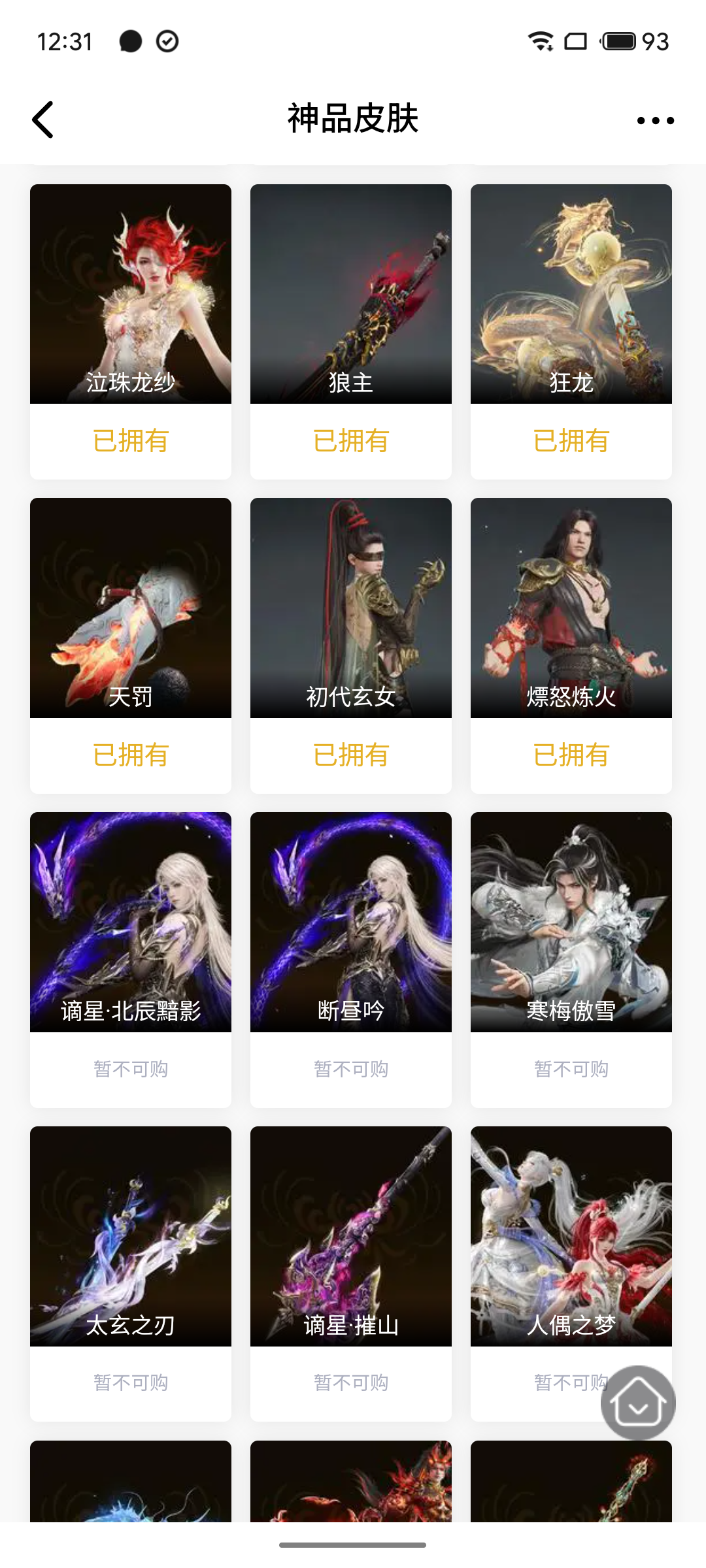Open the three-dot overflow menu
The height and width of the screenshot is (1568, 706).
655,120
